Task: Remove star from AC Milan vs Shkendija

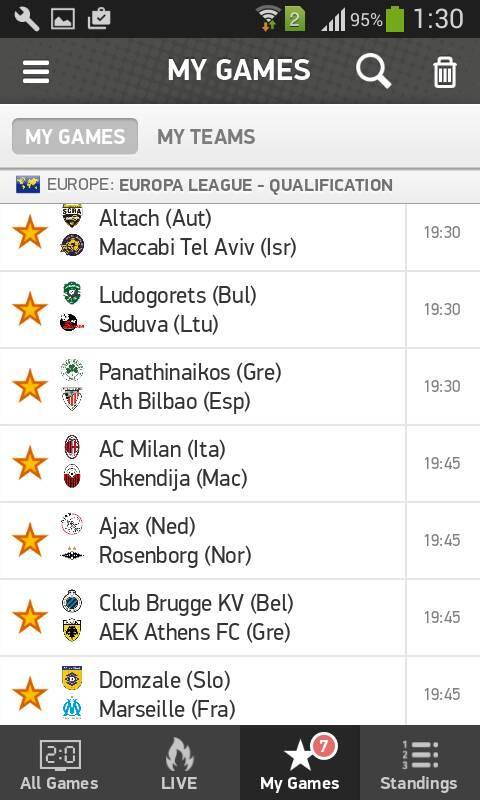Action: [30, 463]
